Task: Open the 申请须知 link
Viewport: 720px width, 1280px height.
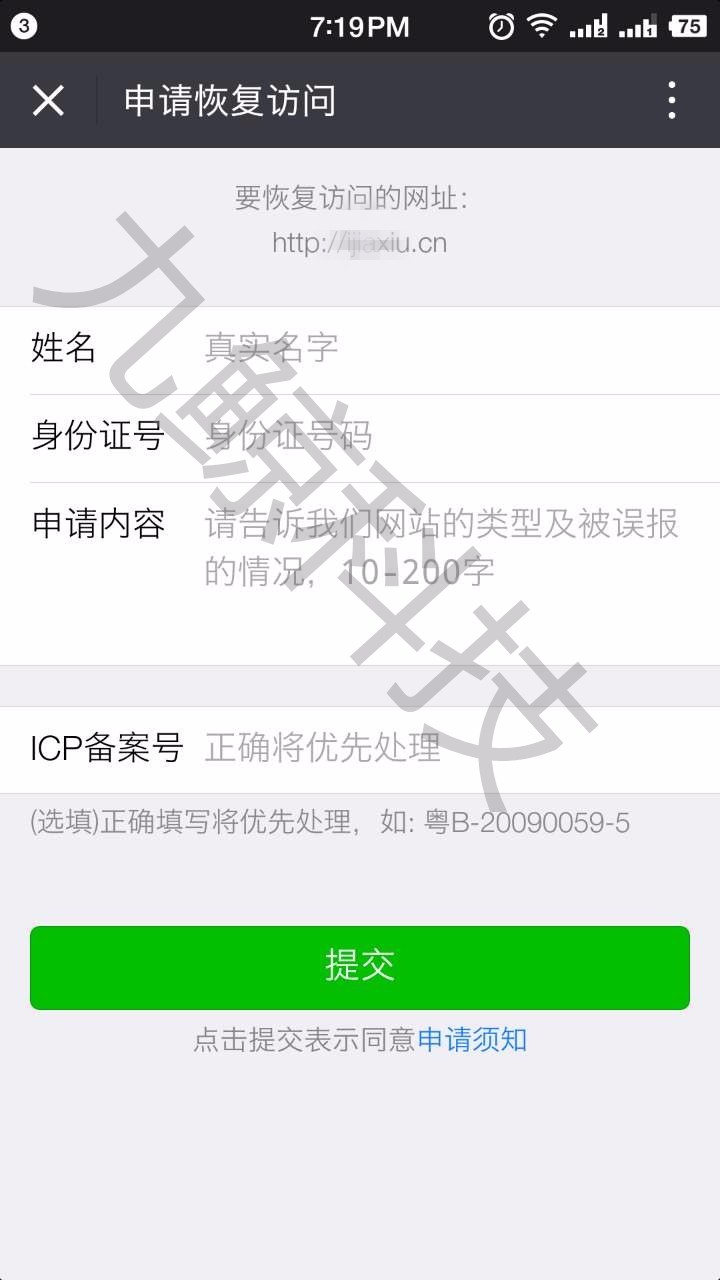Action: (472, 1040)
